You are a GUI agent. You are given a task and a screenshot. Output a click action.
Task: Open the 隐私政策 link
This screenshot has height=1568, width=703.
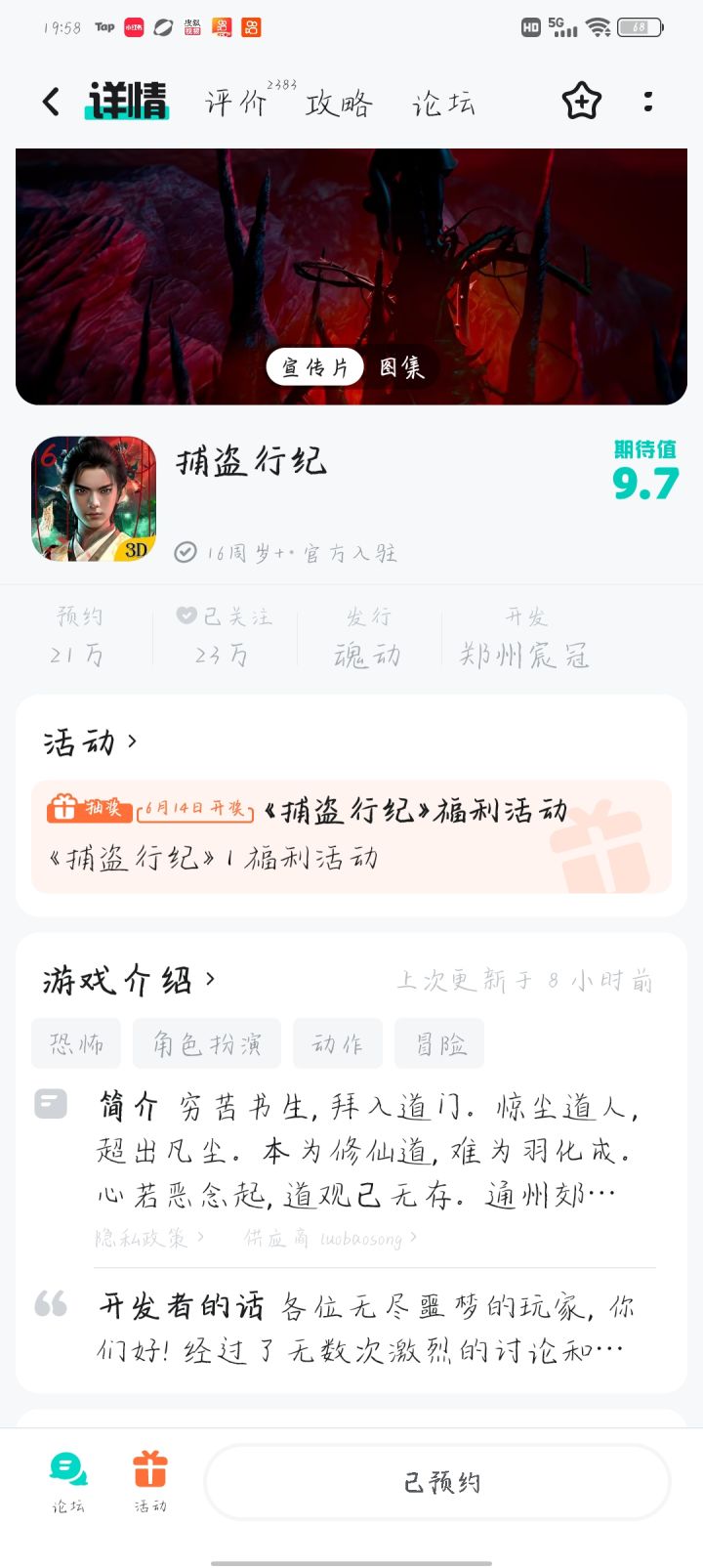pos(148,1238)
